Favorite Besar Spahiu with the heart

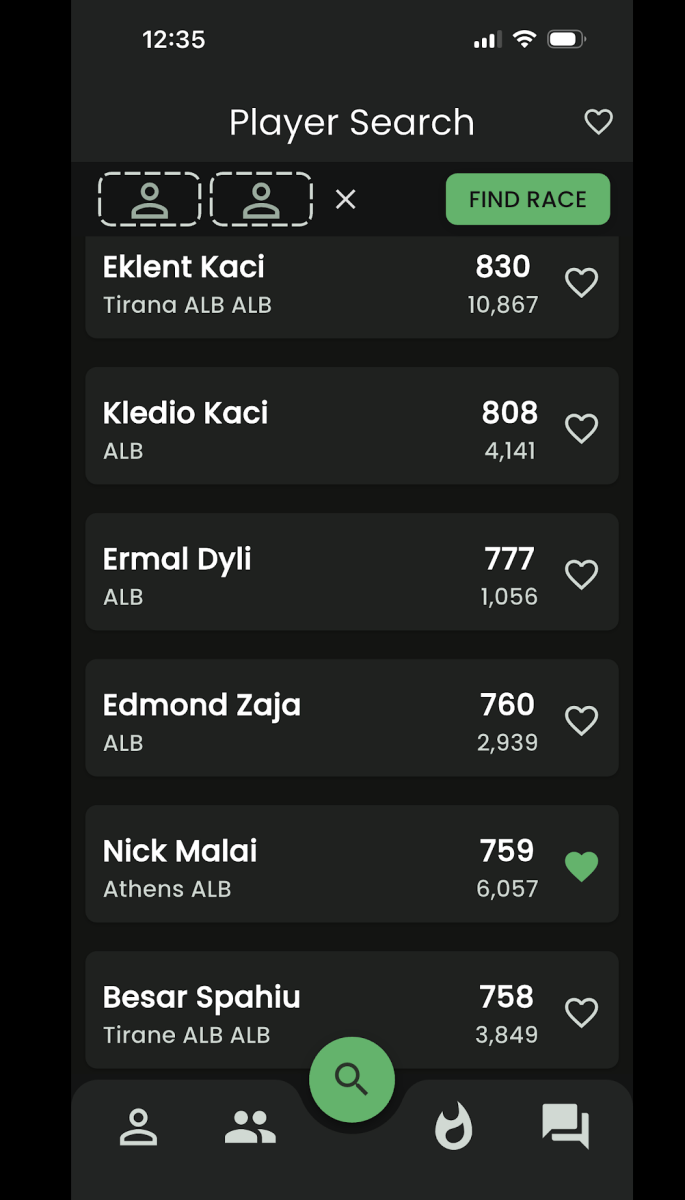point(581,1013)
